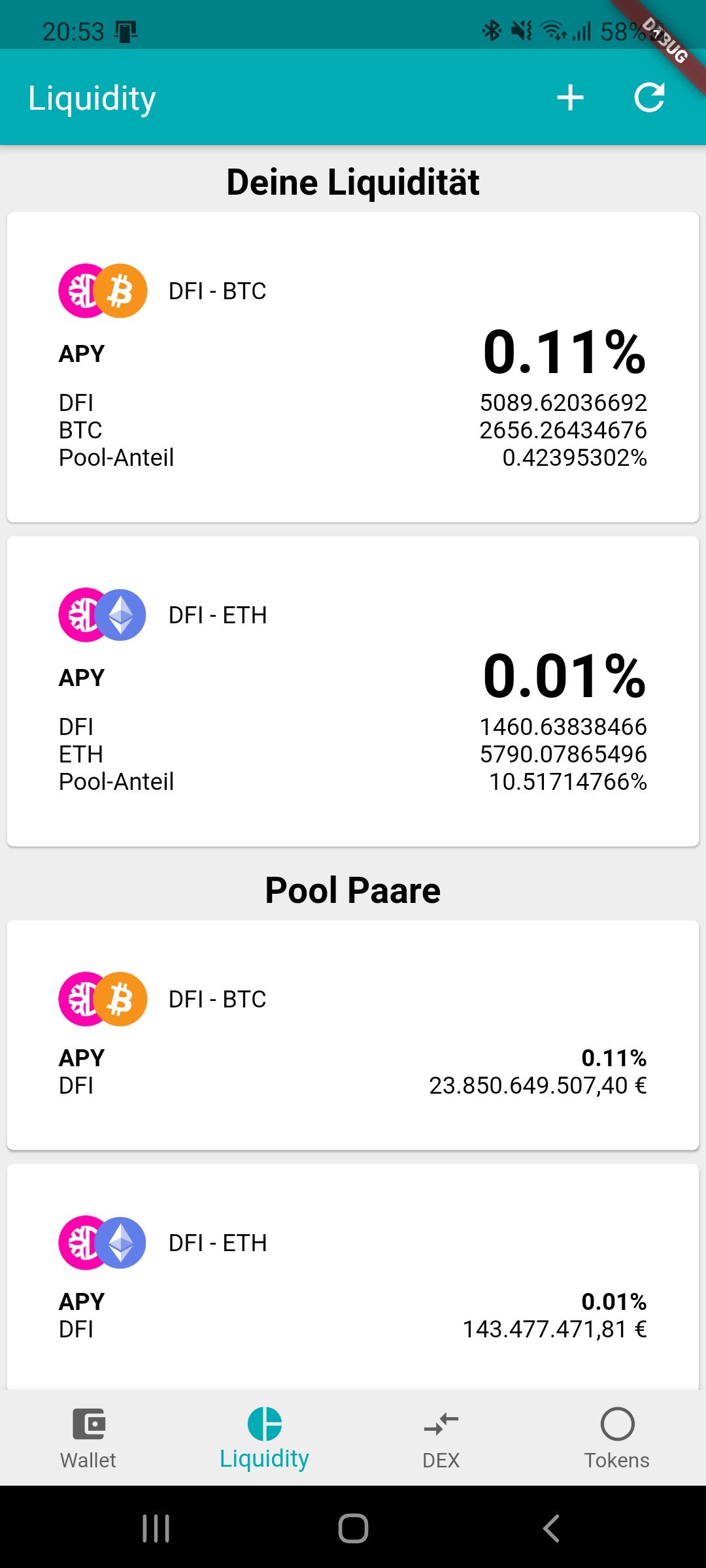
Task: Refresh the liquidity data
Action: tap(649, 98)
